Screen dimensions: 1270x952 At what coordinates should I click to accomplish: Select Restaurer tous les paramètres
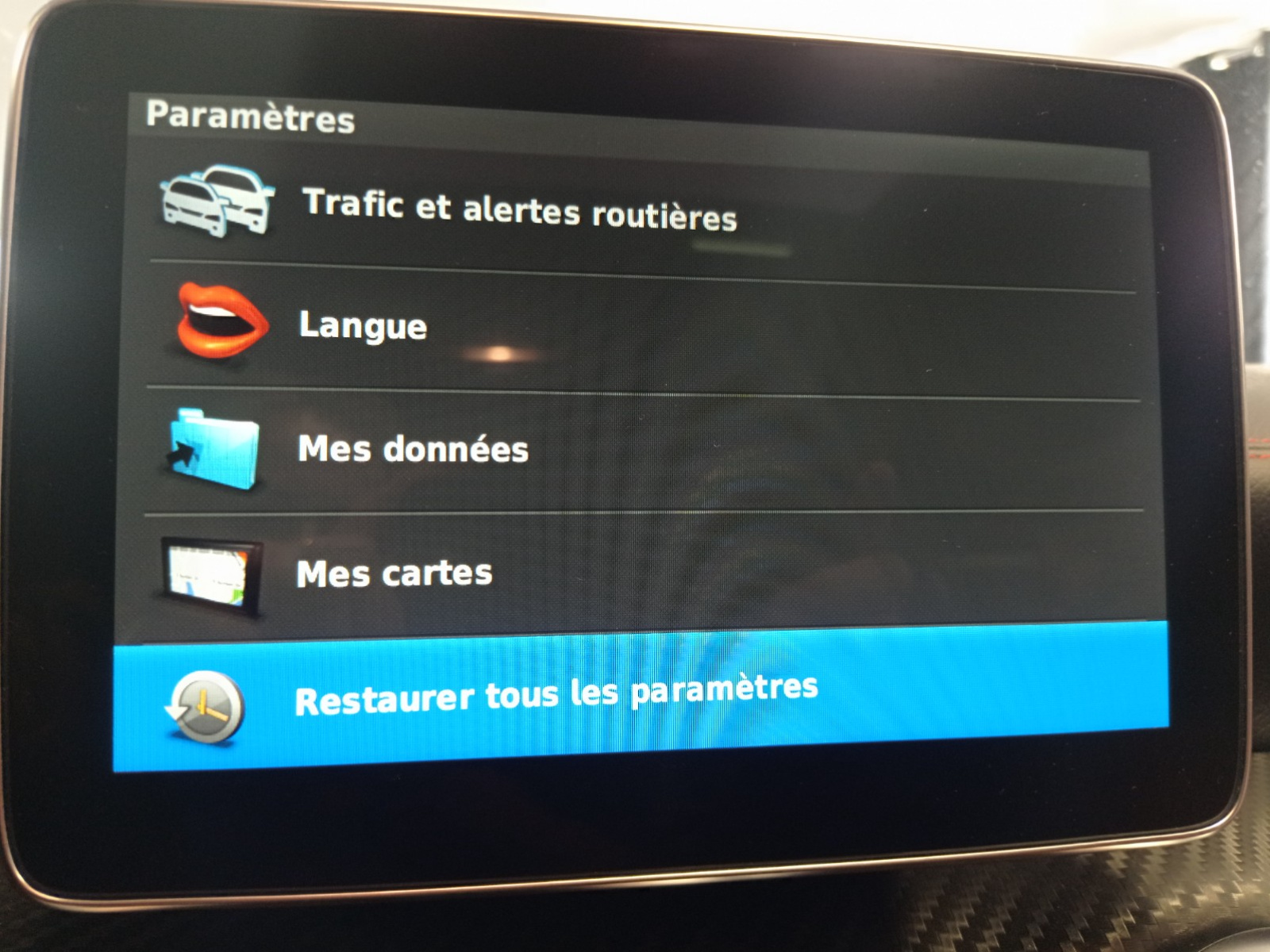pyautogui.click(x=556, y=696)
